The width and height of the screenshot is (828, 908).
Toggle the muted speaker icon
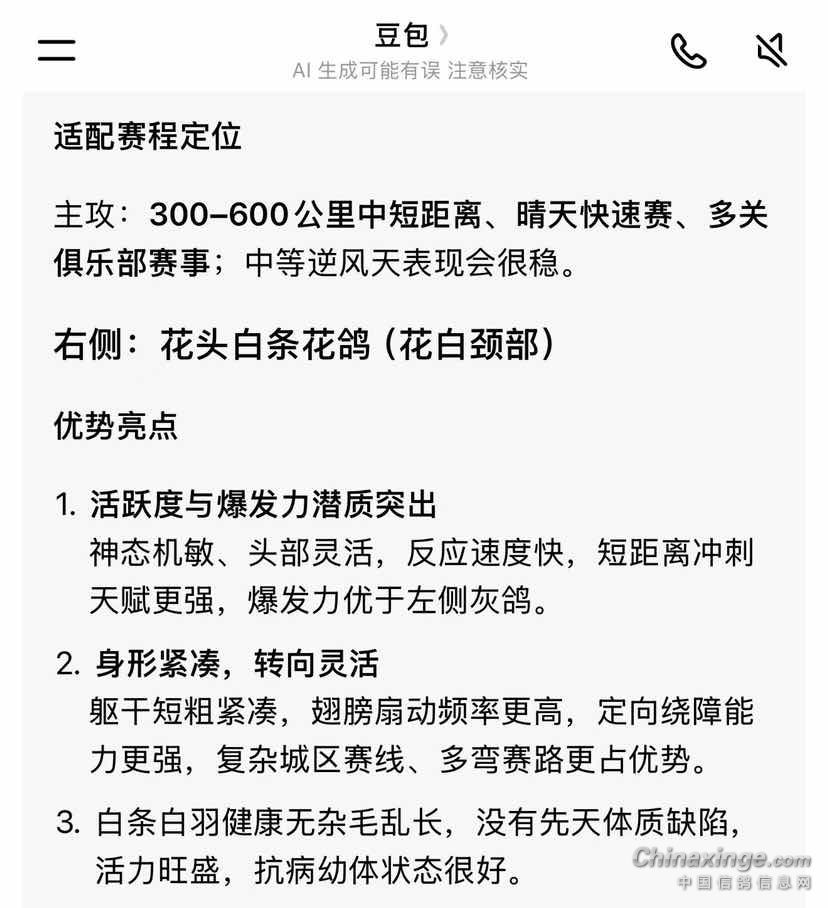(772, 50)
